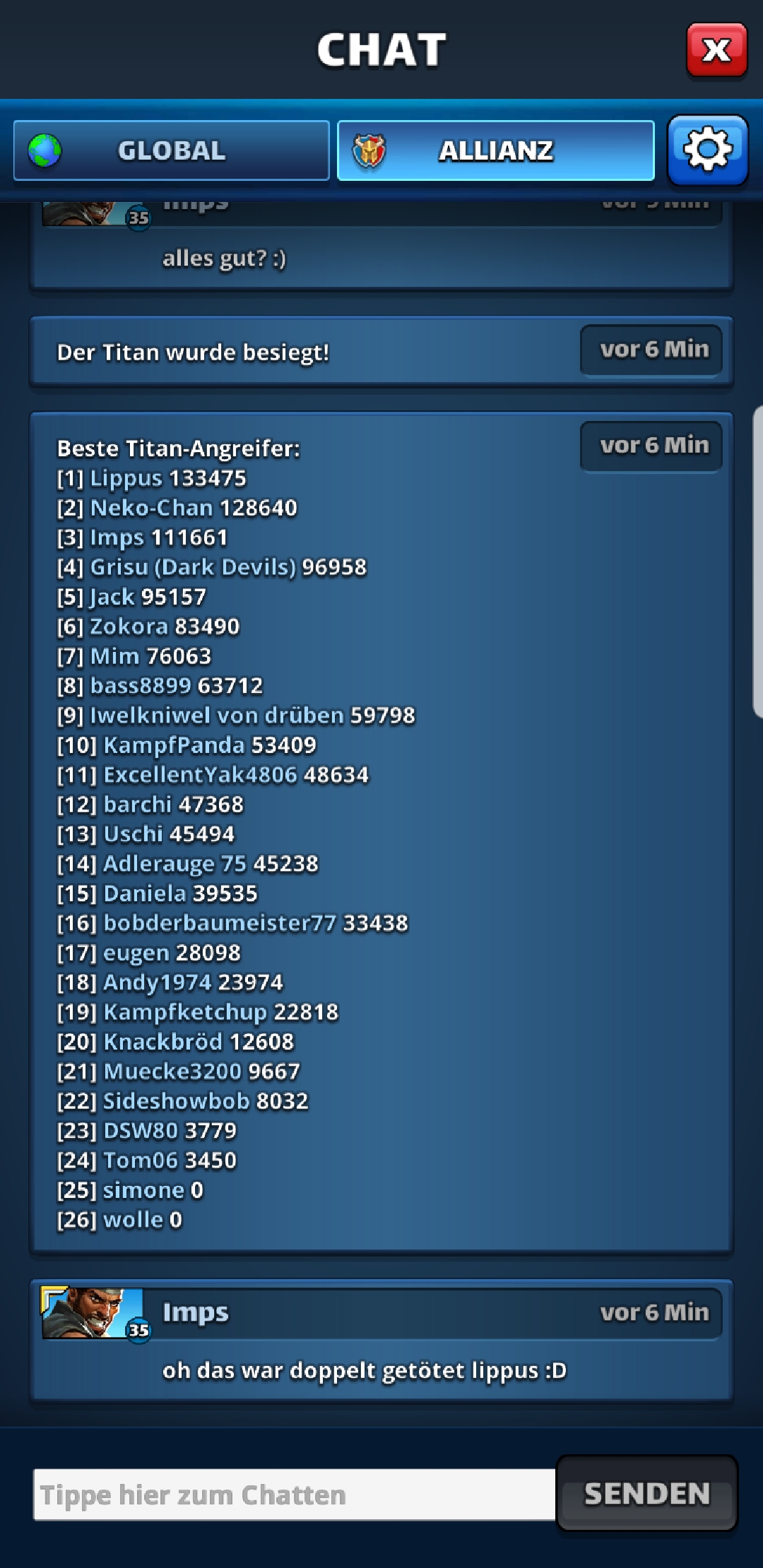Close the chat window
This screenshot has height=1568, width=763.
point(716,49)
